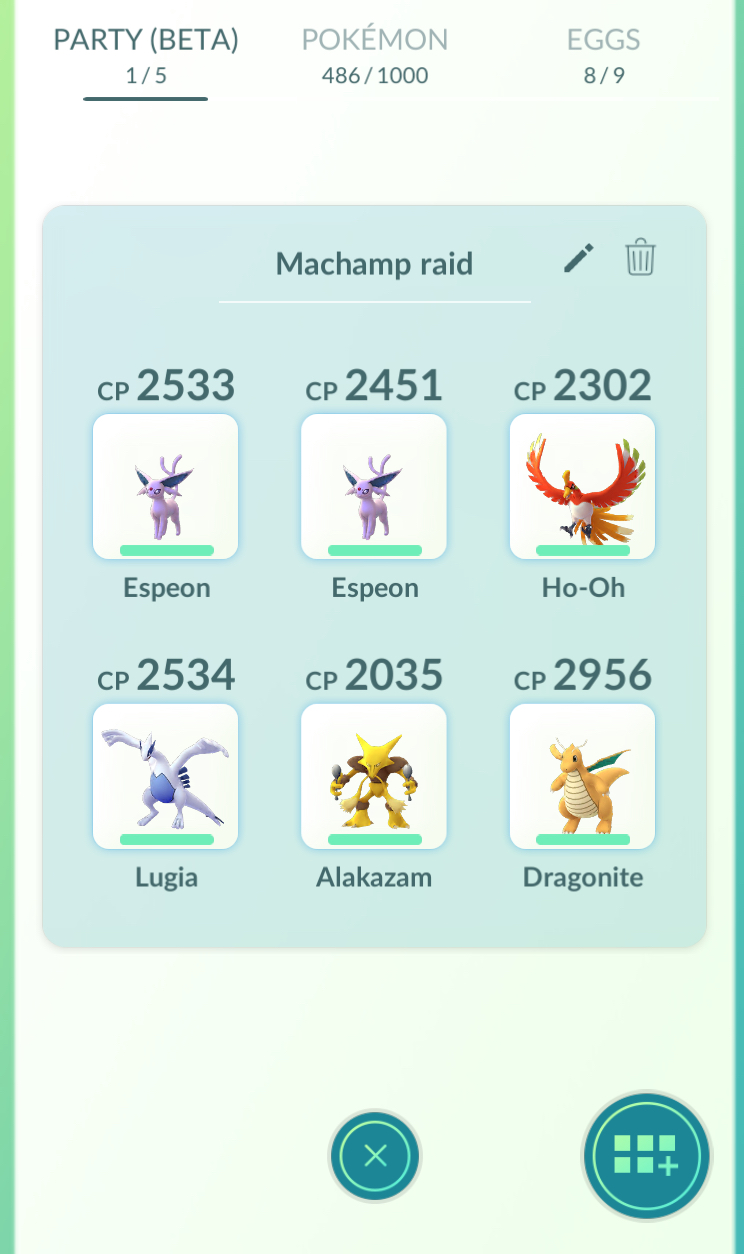744x1254 pixels.
Task: Switch to the Pokémon tab
Action: (375, 55)
